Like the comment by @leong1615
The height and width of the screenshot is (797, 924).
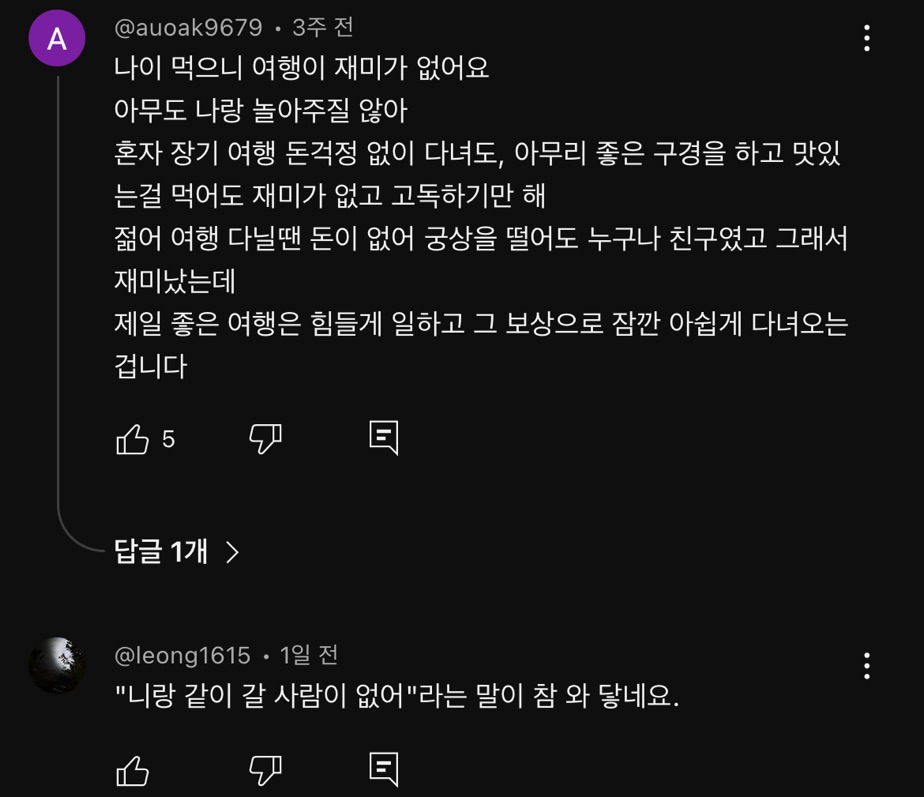[133, 769]
